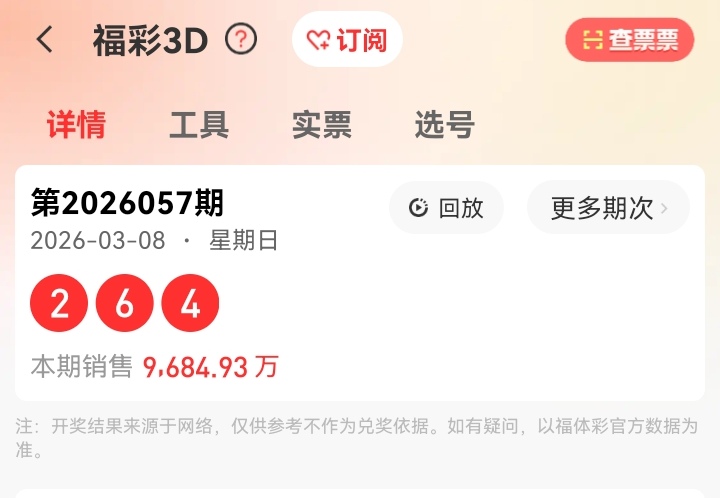Go back using the back arrow

pyautogui.click(x=44, y=40)
